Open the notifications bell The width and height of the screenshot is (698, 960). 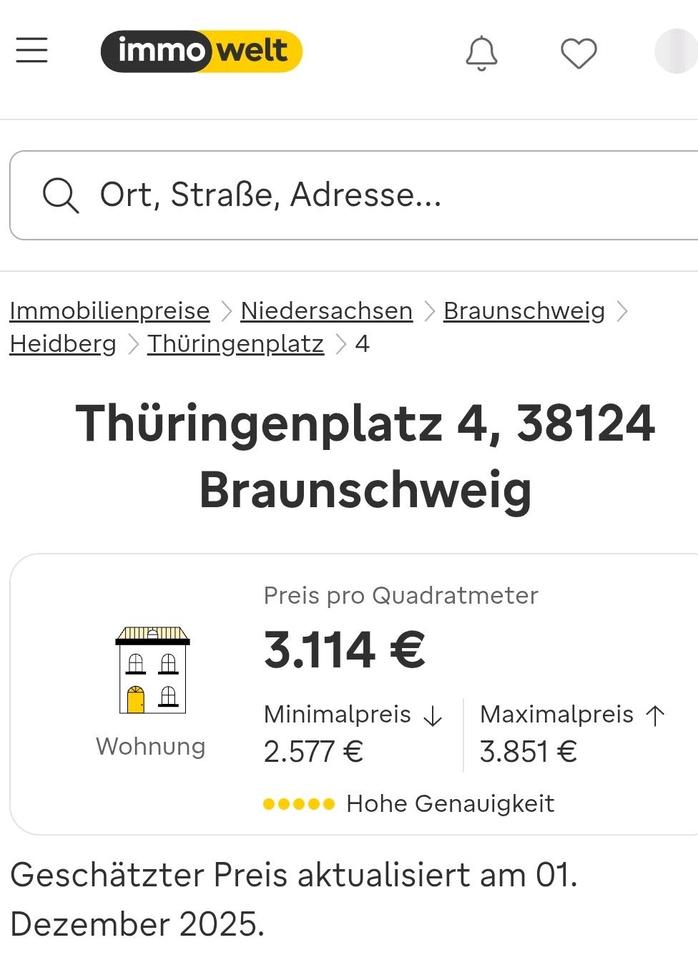coord(481,52)
